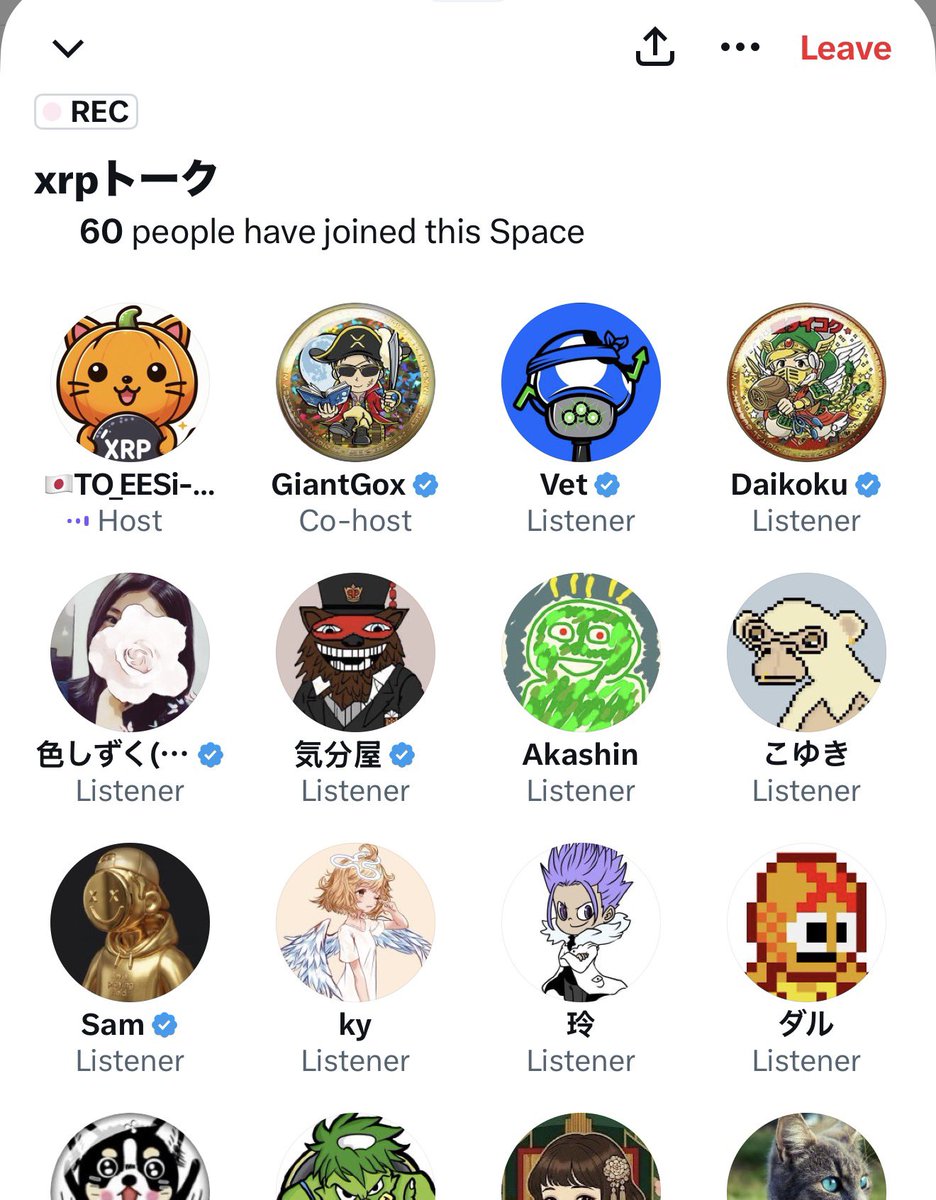Tap the sound wave icon beside Host label
The height and width of the screenshot is (1200, 936).
pyautogui.click(x=79, y=520)
